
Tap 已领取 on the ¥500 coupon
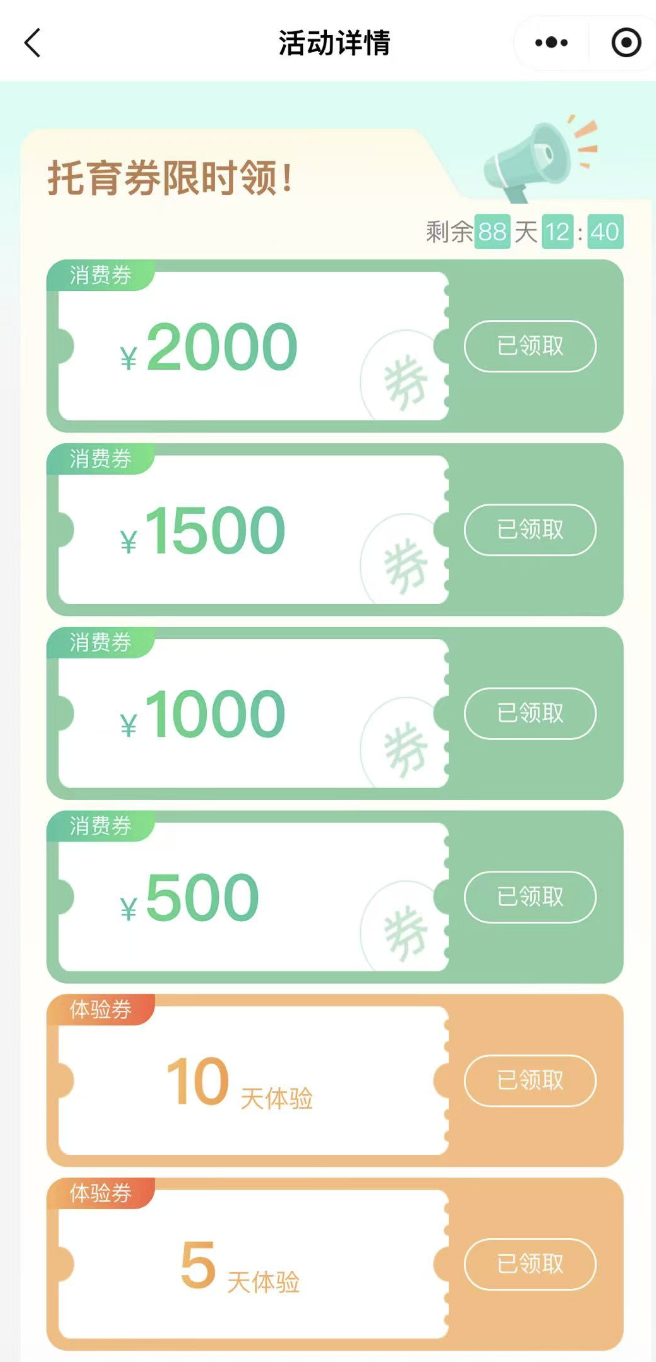coord(530,897)
